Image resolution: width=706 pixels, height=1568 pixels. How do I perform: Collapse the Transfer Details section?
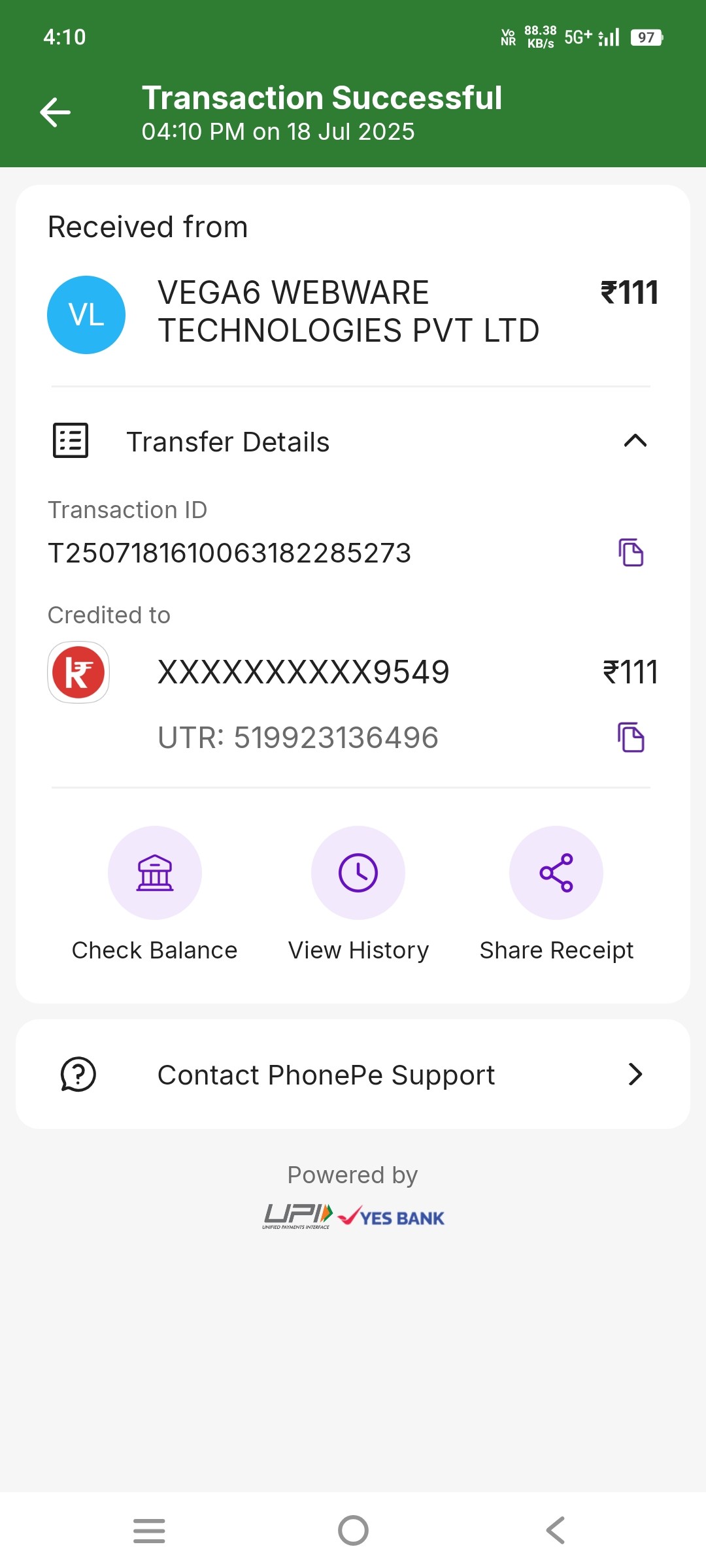(x=635, y=441)
